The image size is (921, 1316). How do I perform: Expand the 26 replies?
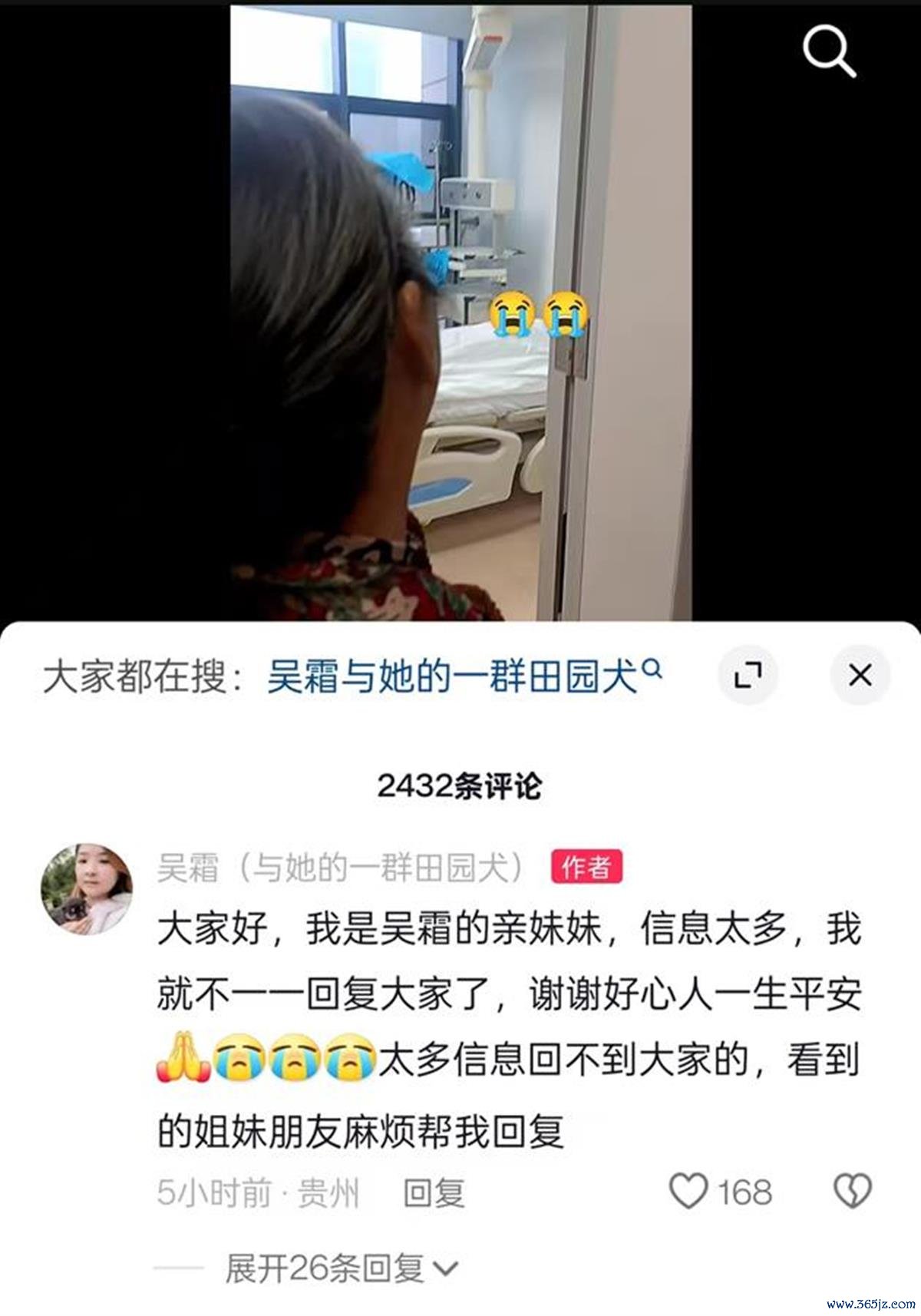[341, 1268]
